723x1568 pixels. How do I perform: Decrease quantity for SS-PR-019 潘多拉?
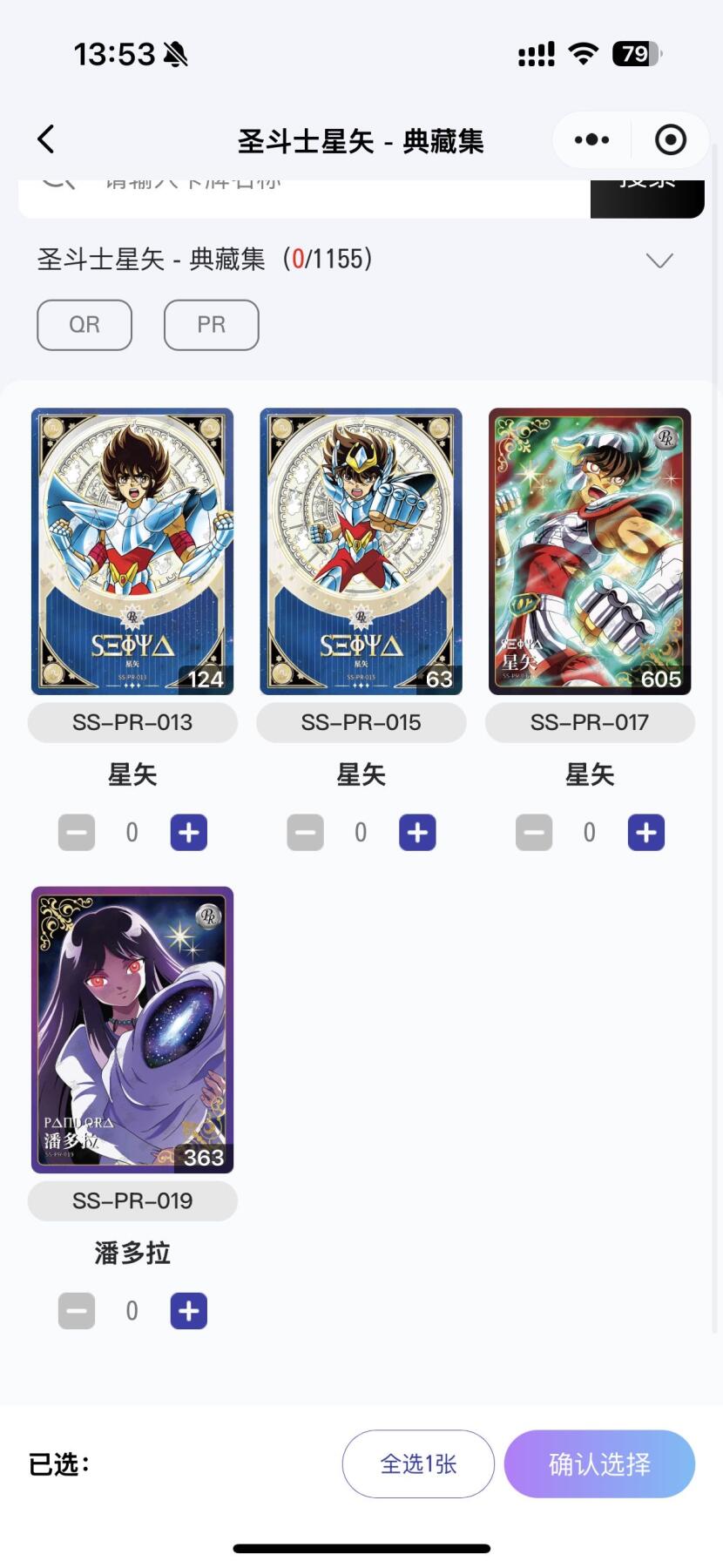point(77,1311)
